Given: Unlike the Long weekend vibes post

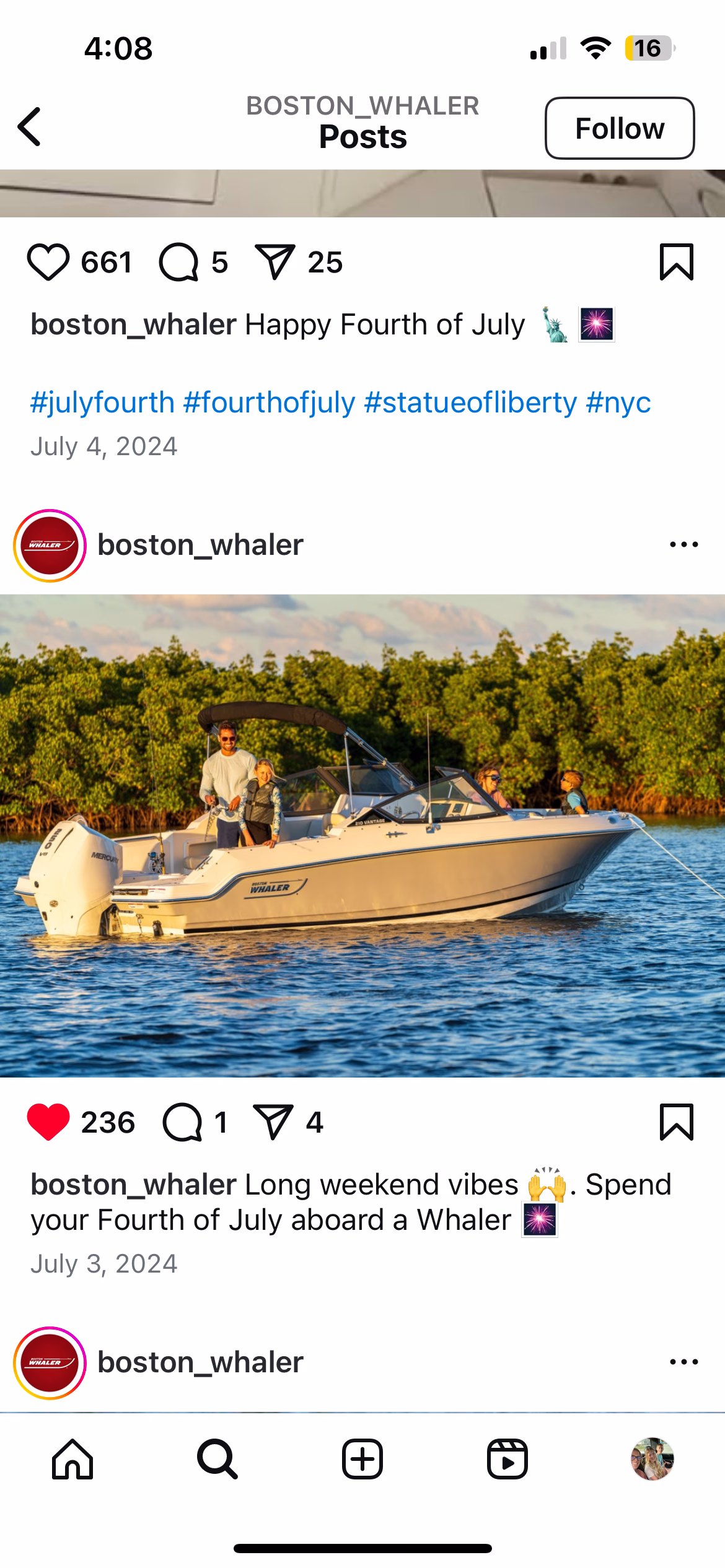Looking at the screenshot, I should pyautogui.click(x=48, y=1122).
